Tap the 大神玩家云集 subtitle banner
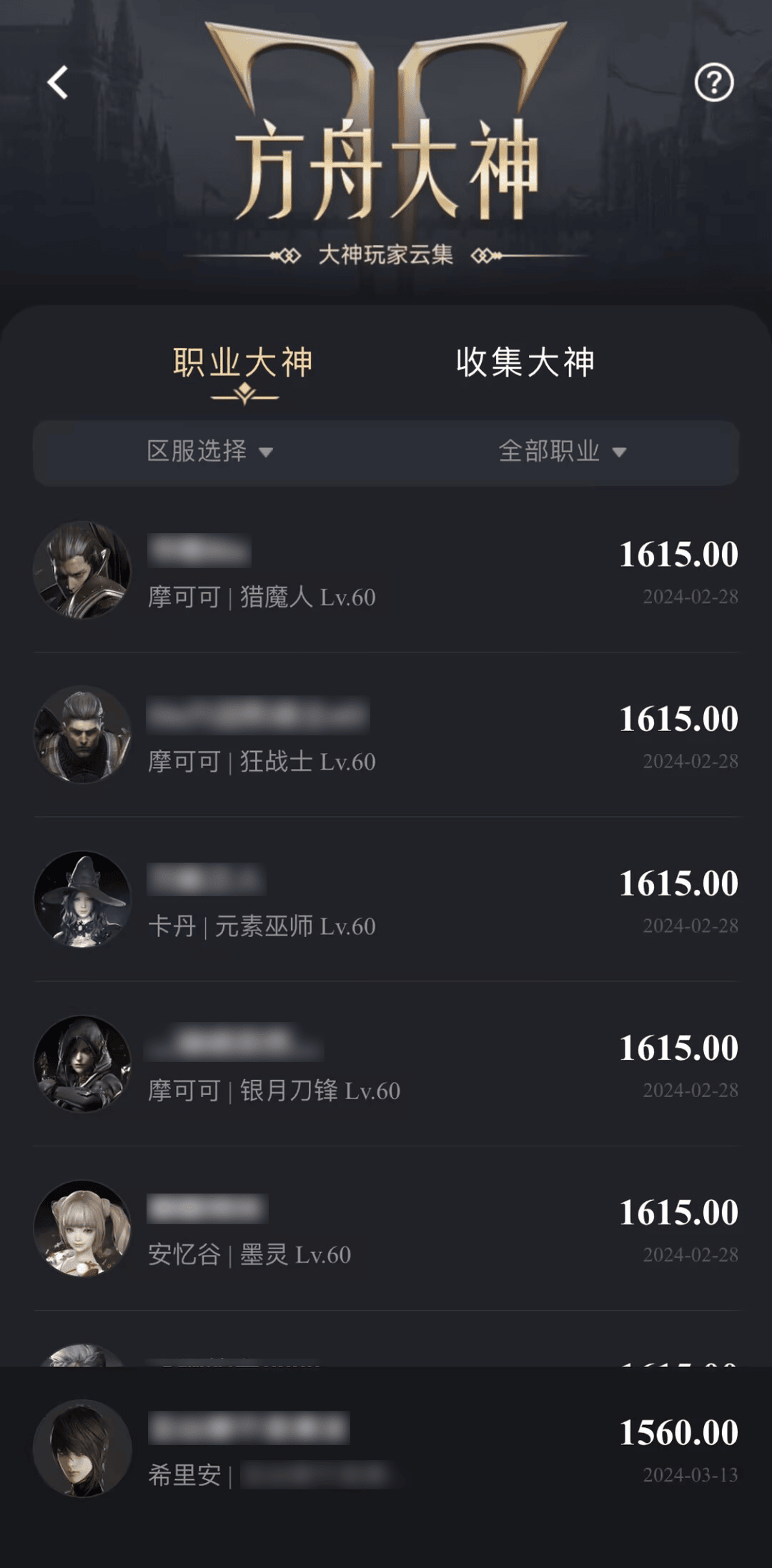The image size is (772, 1568). click(x=386, y=254)
